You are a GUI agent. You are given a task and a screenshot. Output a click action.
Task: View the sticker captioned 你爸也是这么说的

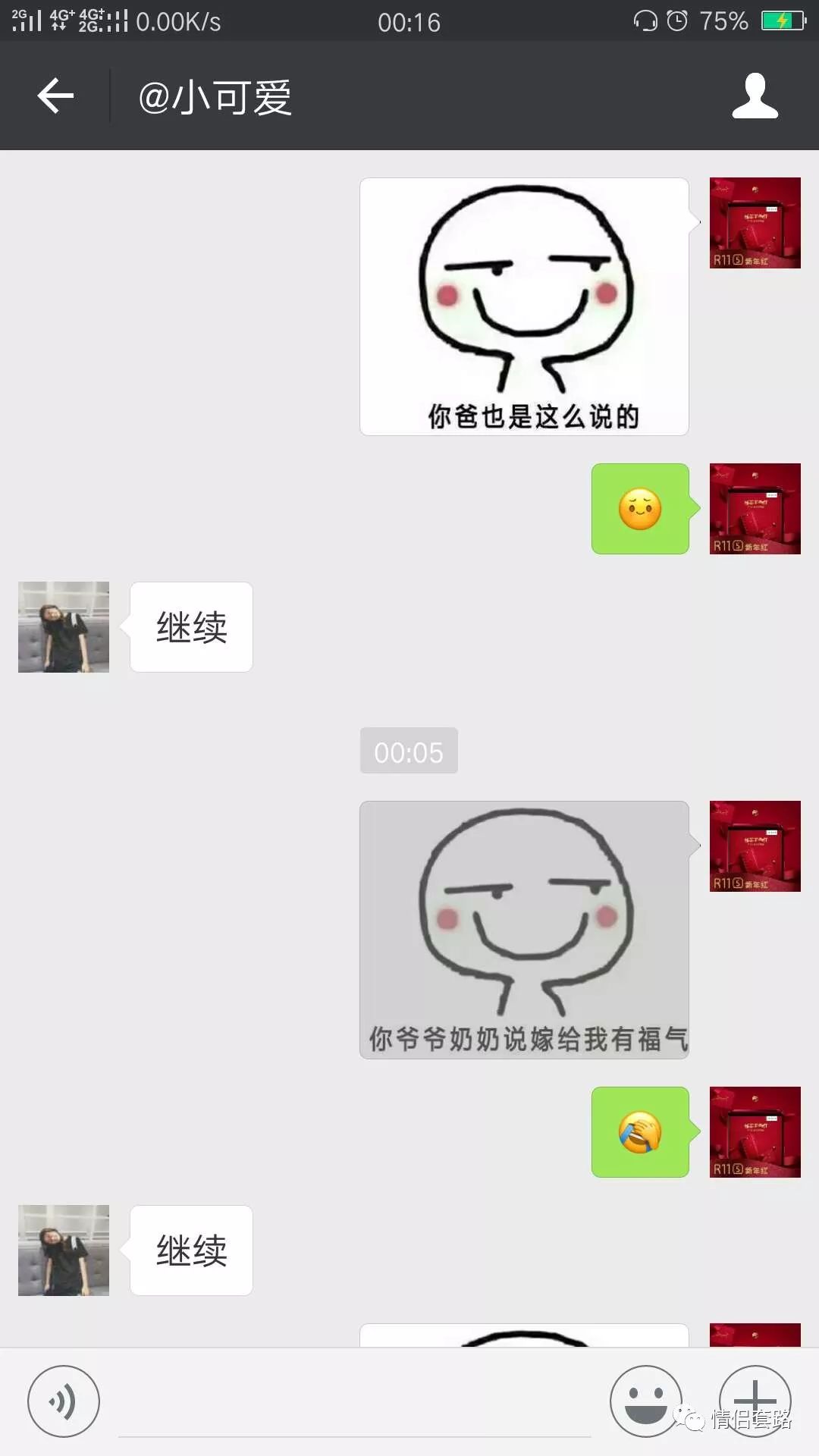524,306
